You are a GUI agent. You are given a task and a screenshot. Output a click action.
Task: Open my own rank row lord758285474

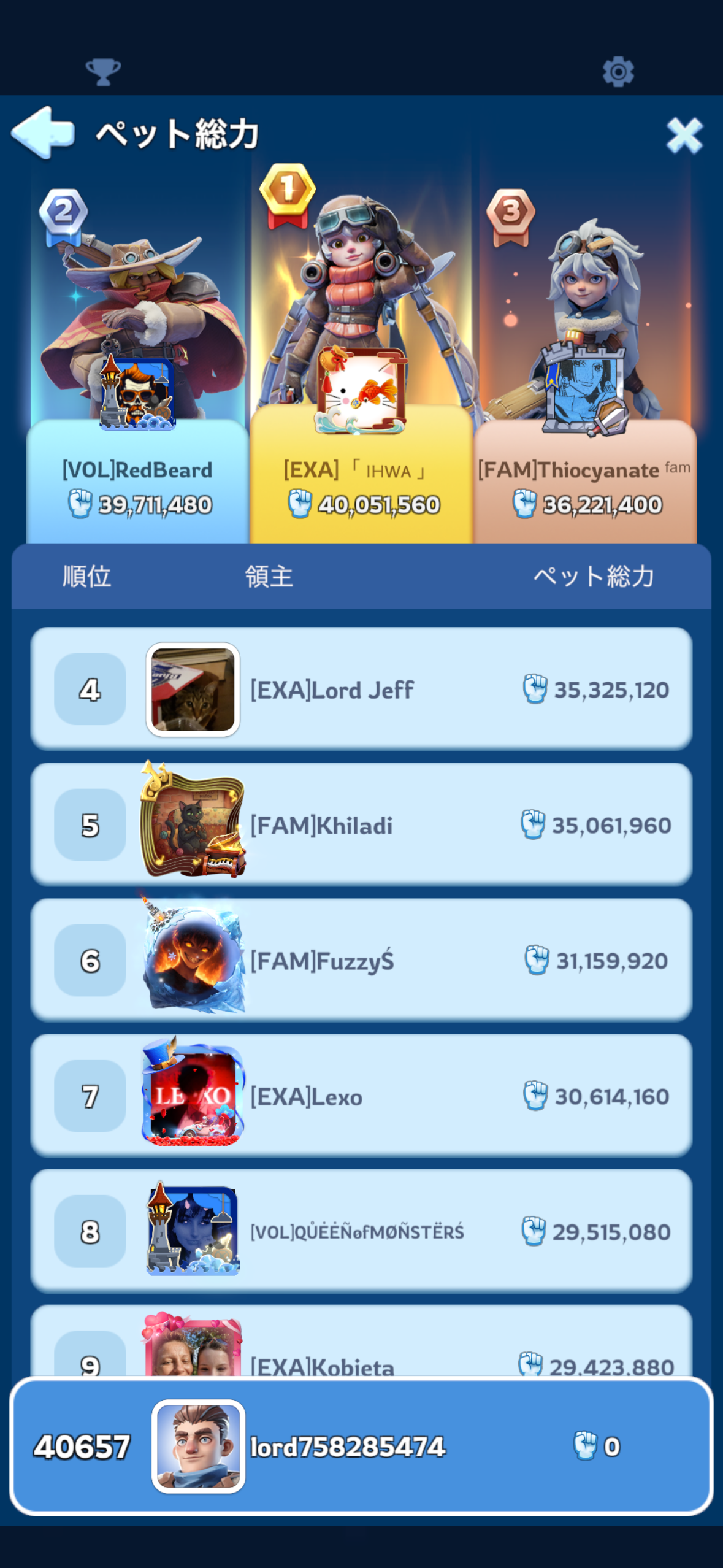tap(361, 1447)
